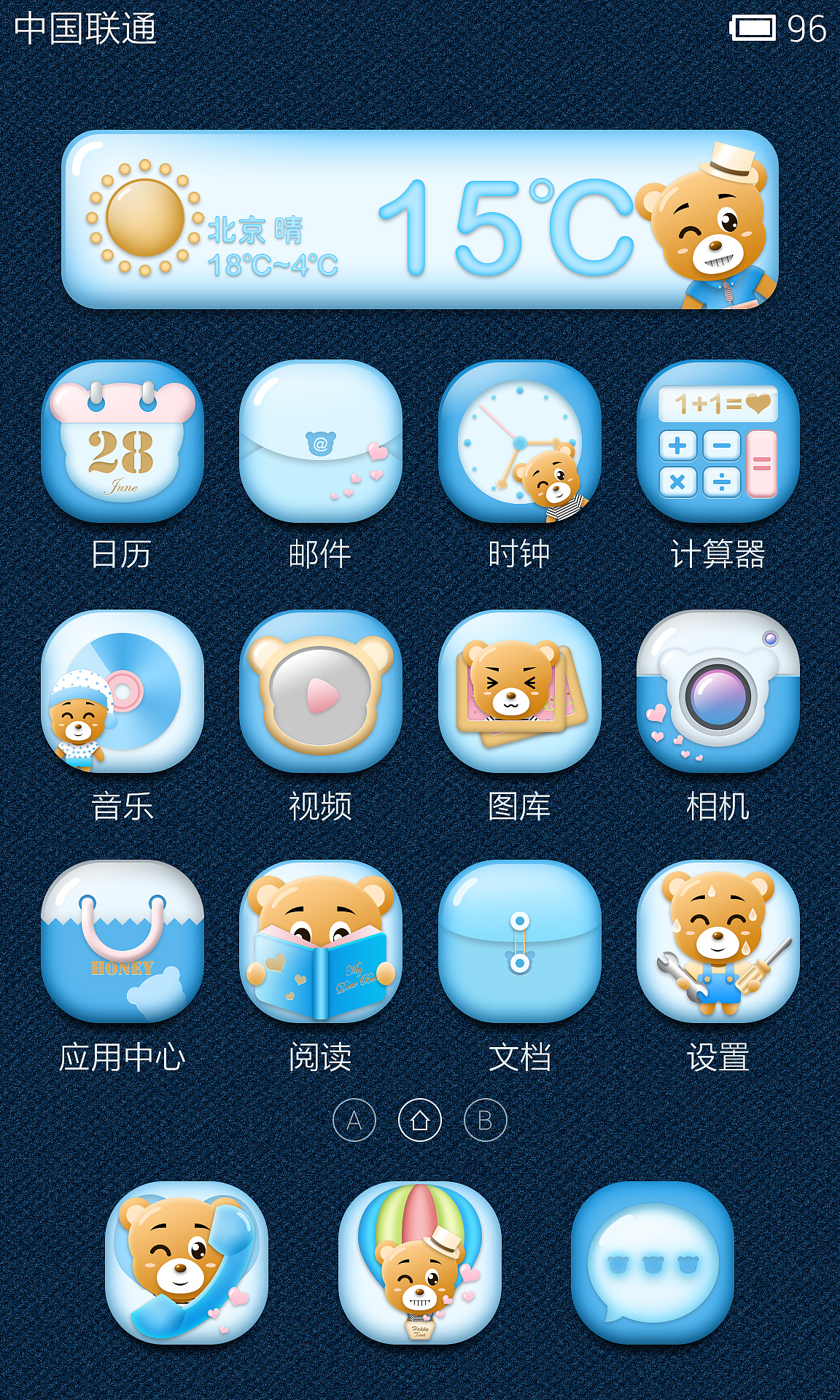The image size is (840, 1400).
Task: Open the Beijing weather widget
Action: coord(419,219)
